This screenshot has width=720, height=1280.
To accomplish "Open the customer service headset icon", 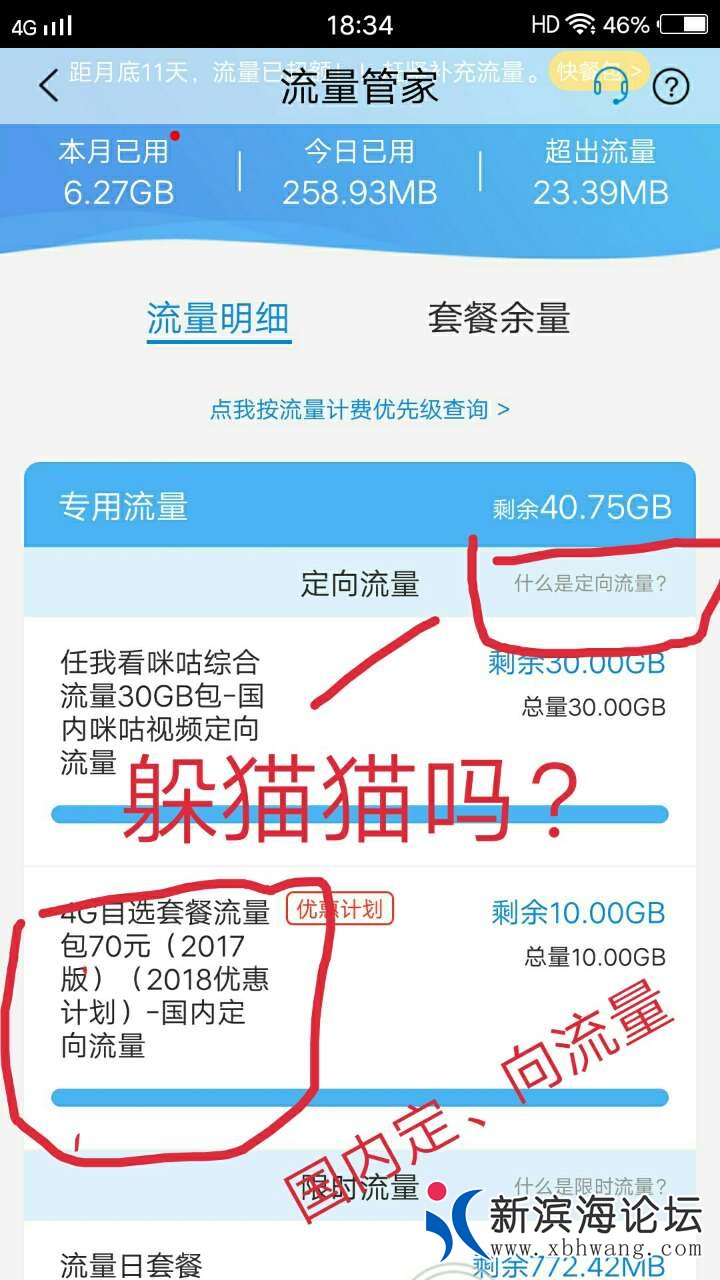I will tap(611, 87).
